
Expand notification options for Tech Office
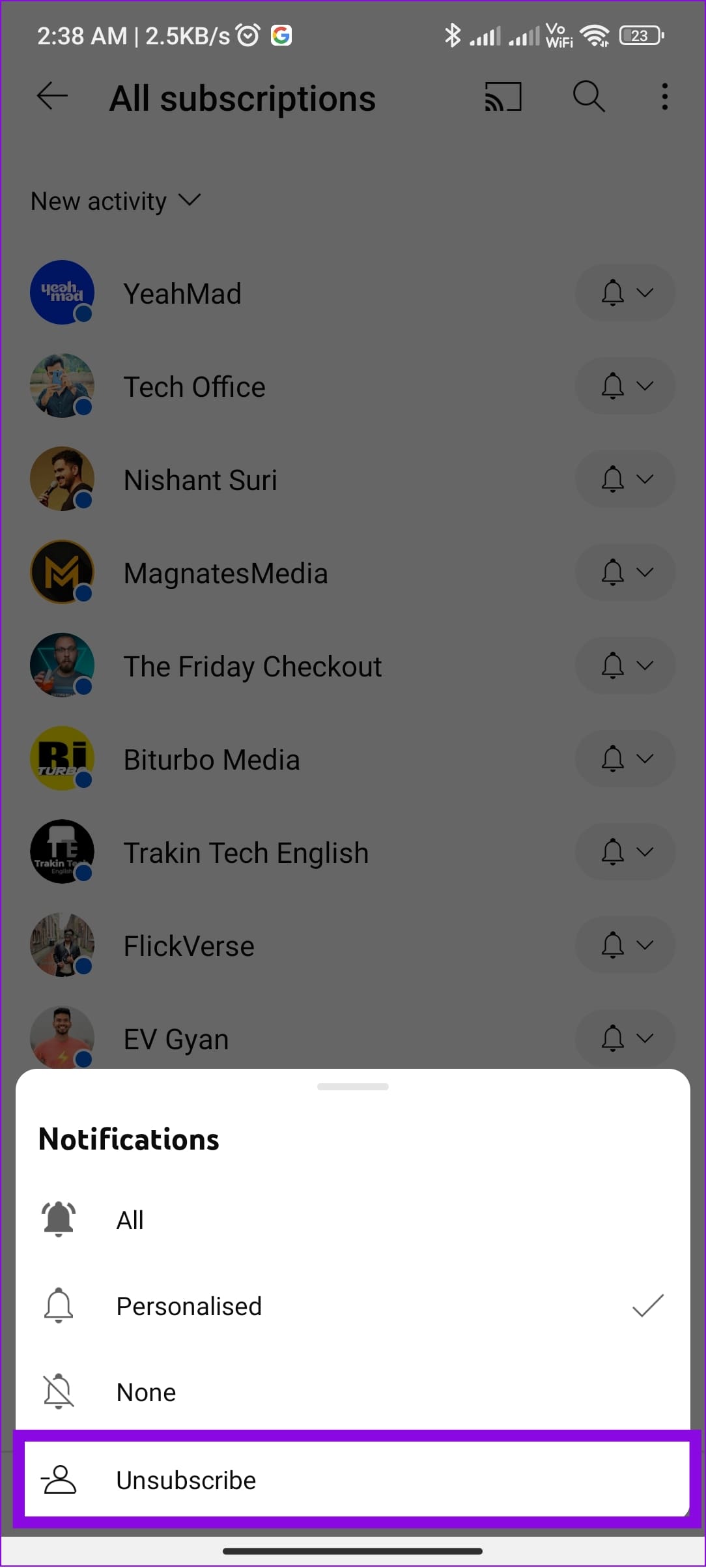coord(625,386)
